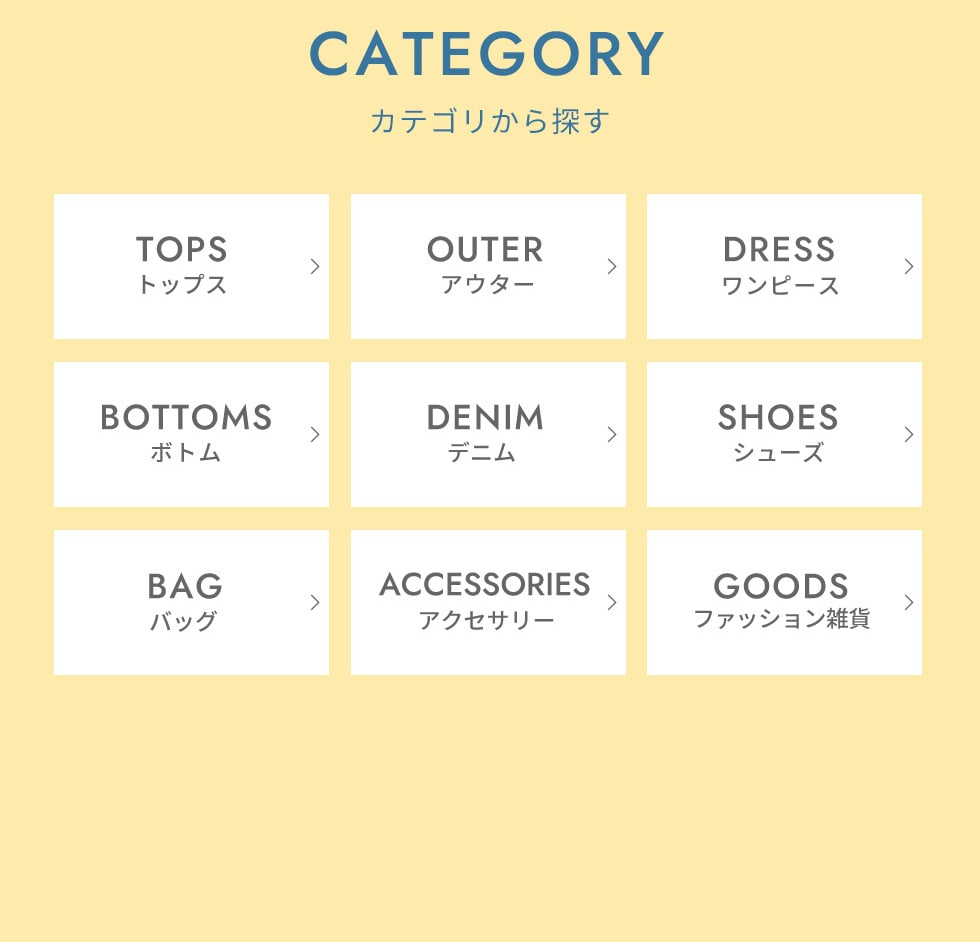Select the DRESS ワンピース category
Viewport: 980px width, 942px height.
784,266
